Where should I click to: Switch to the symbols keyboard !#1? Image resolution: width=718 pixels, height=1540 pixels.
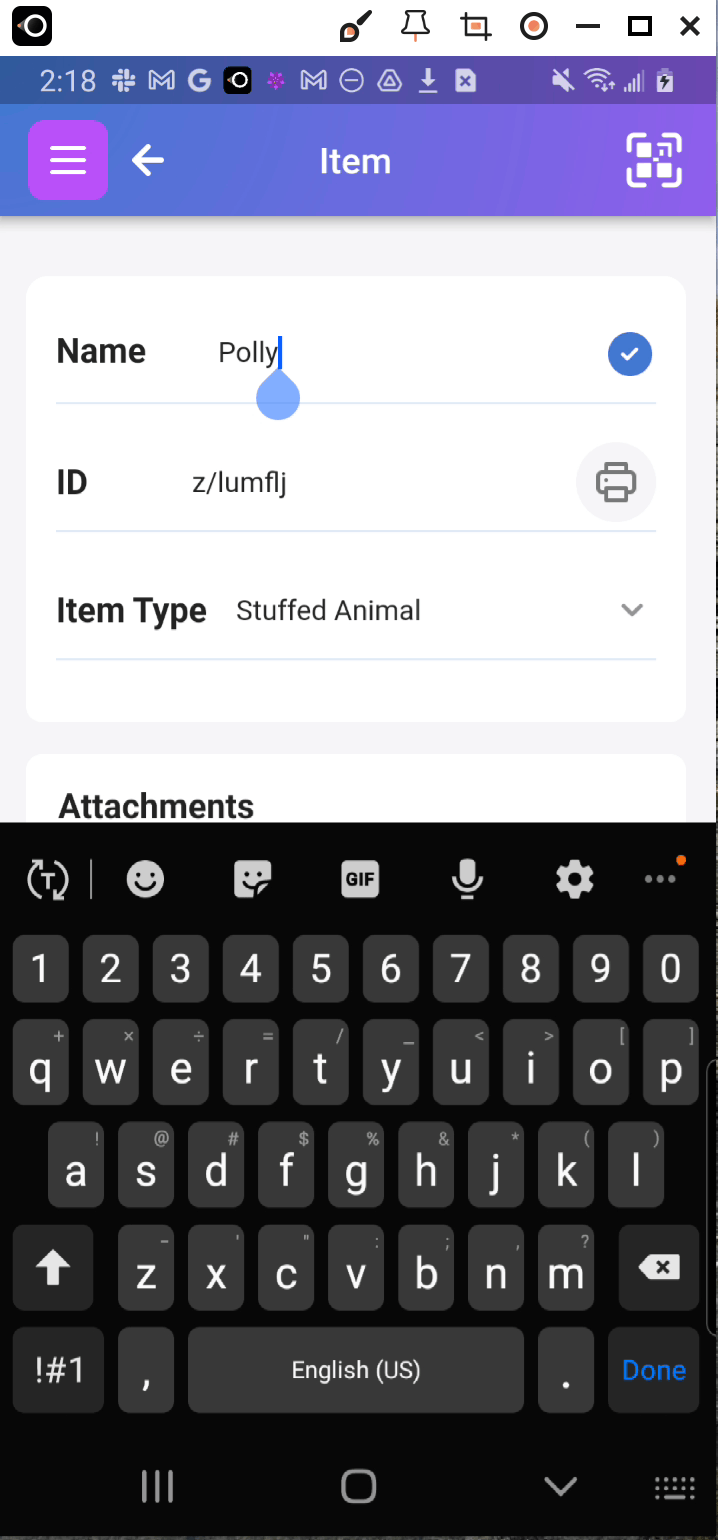pyautogui.click(x=58, y=1370)
